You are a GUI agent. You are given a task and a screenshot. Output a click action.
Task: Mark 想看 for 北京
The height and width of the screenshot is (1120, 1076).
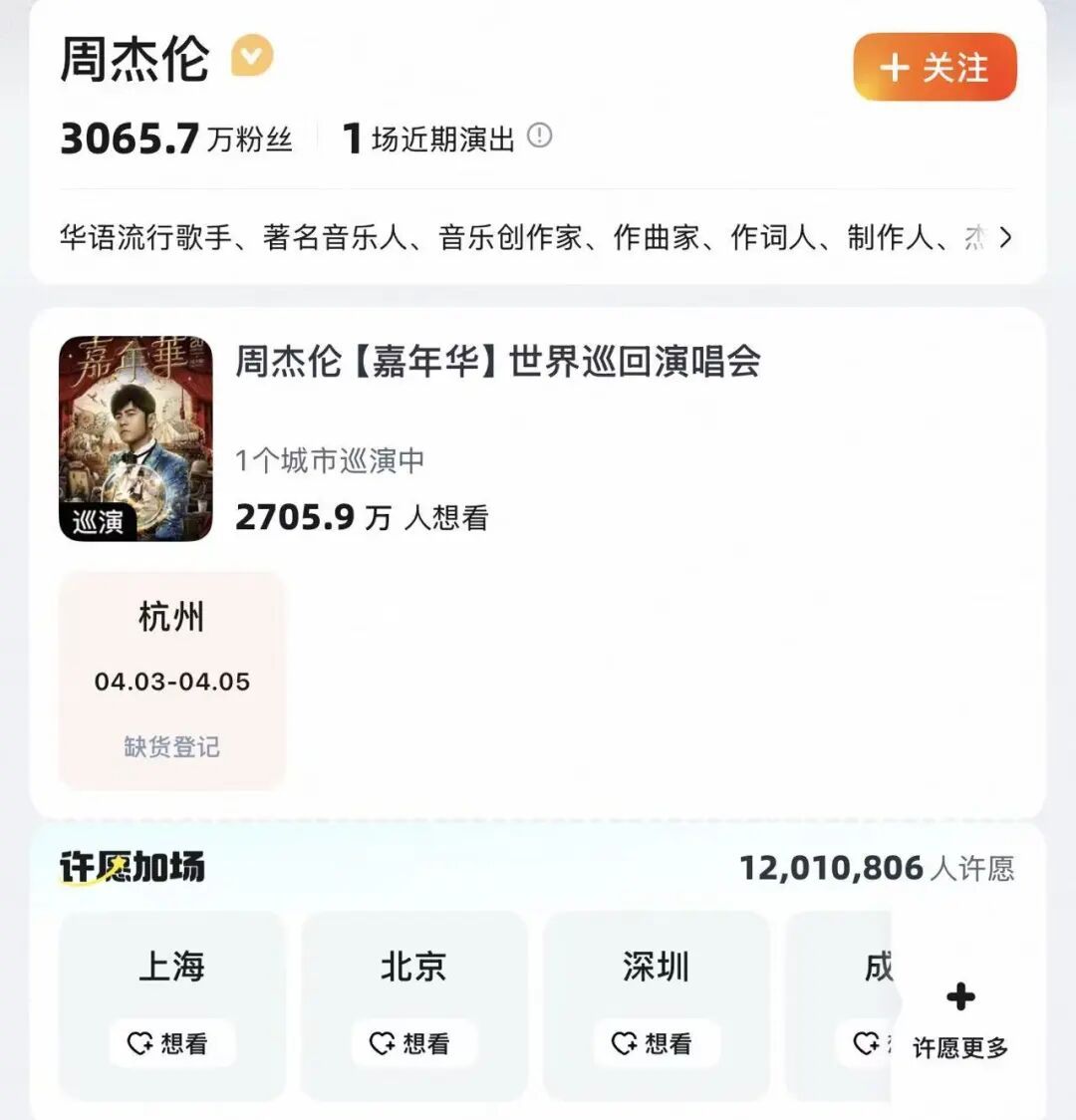[413, 1043]
